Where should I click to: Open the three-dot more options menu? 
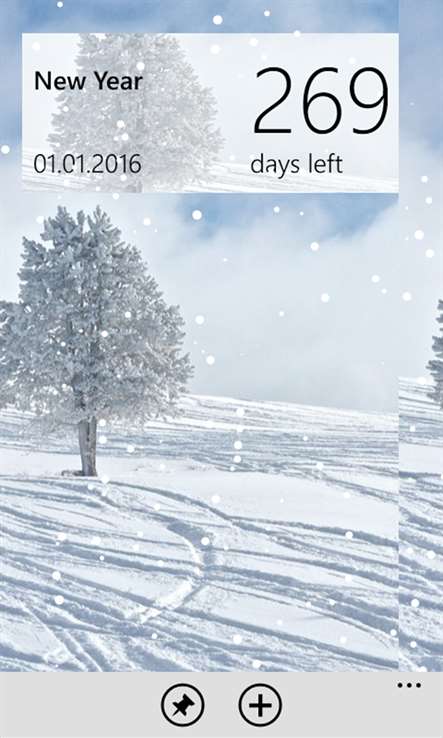(409, 685)
